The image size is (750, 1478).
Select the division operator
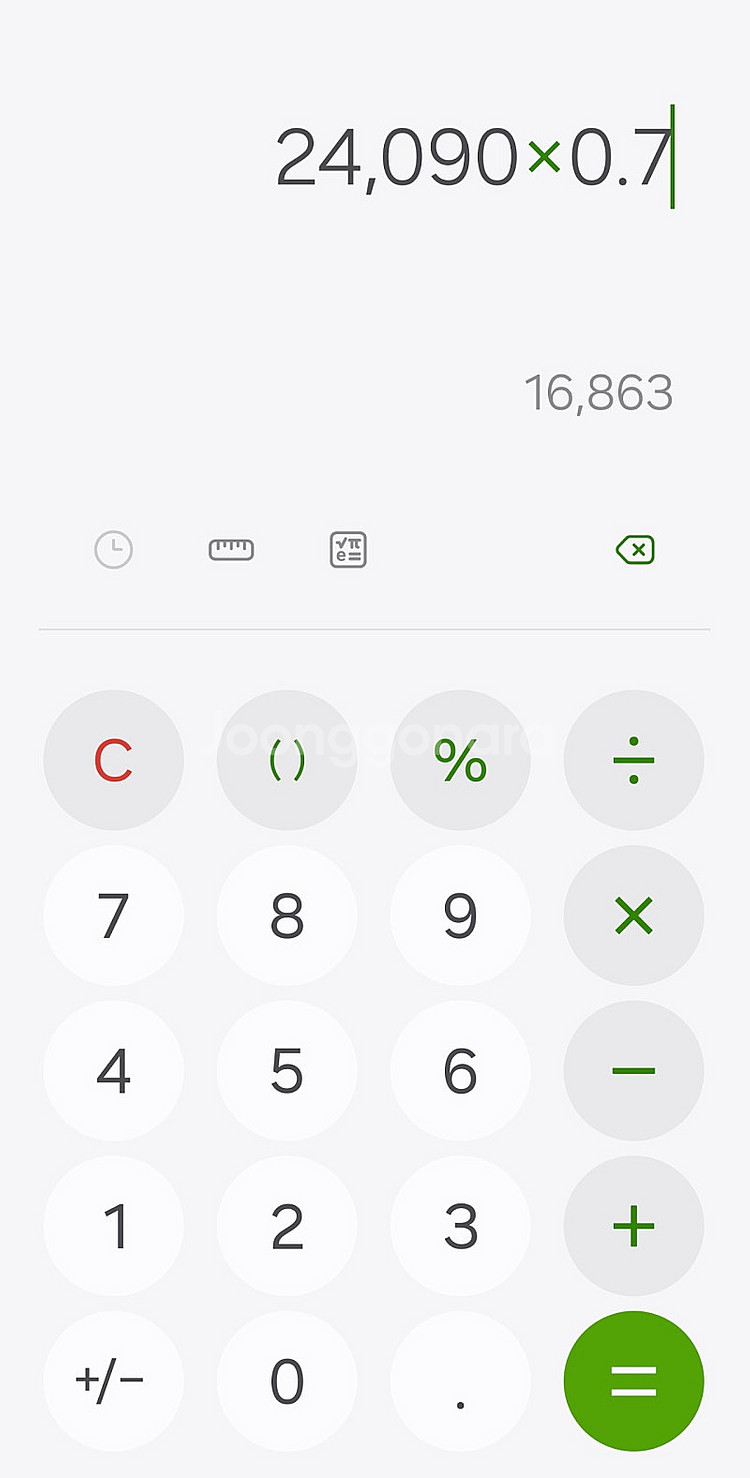click(634, 761)
